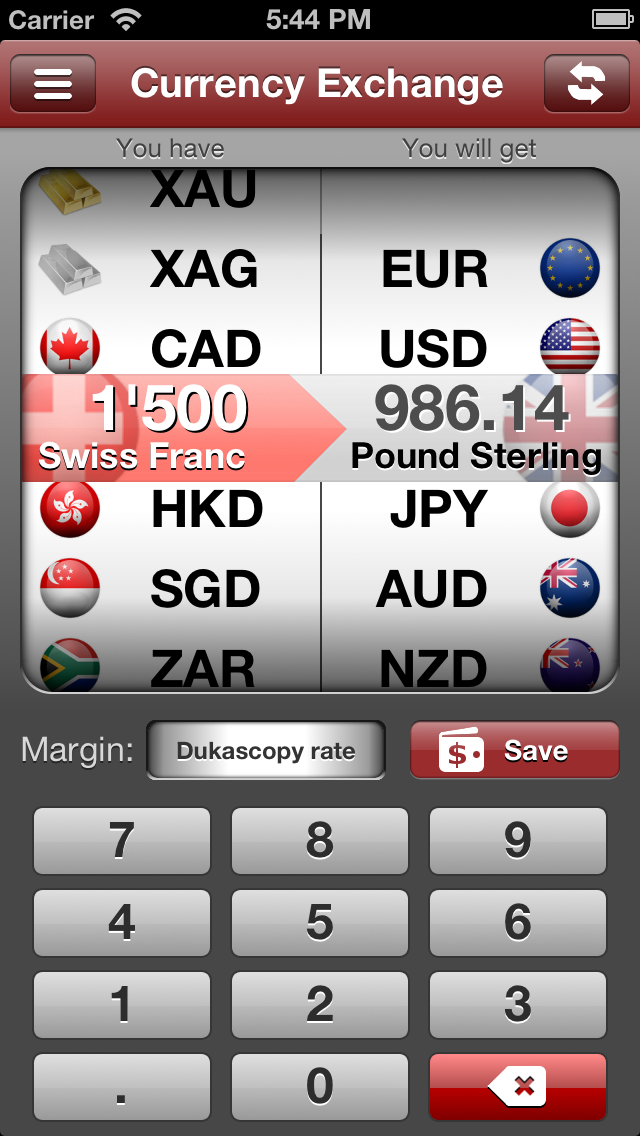The height and width of the screenshot is (1136, 640).
Task: Swap the two currencies
Action: [x=586, y=84]
